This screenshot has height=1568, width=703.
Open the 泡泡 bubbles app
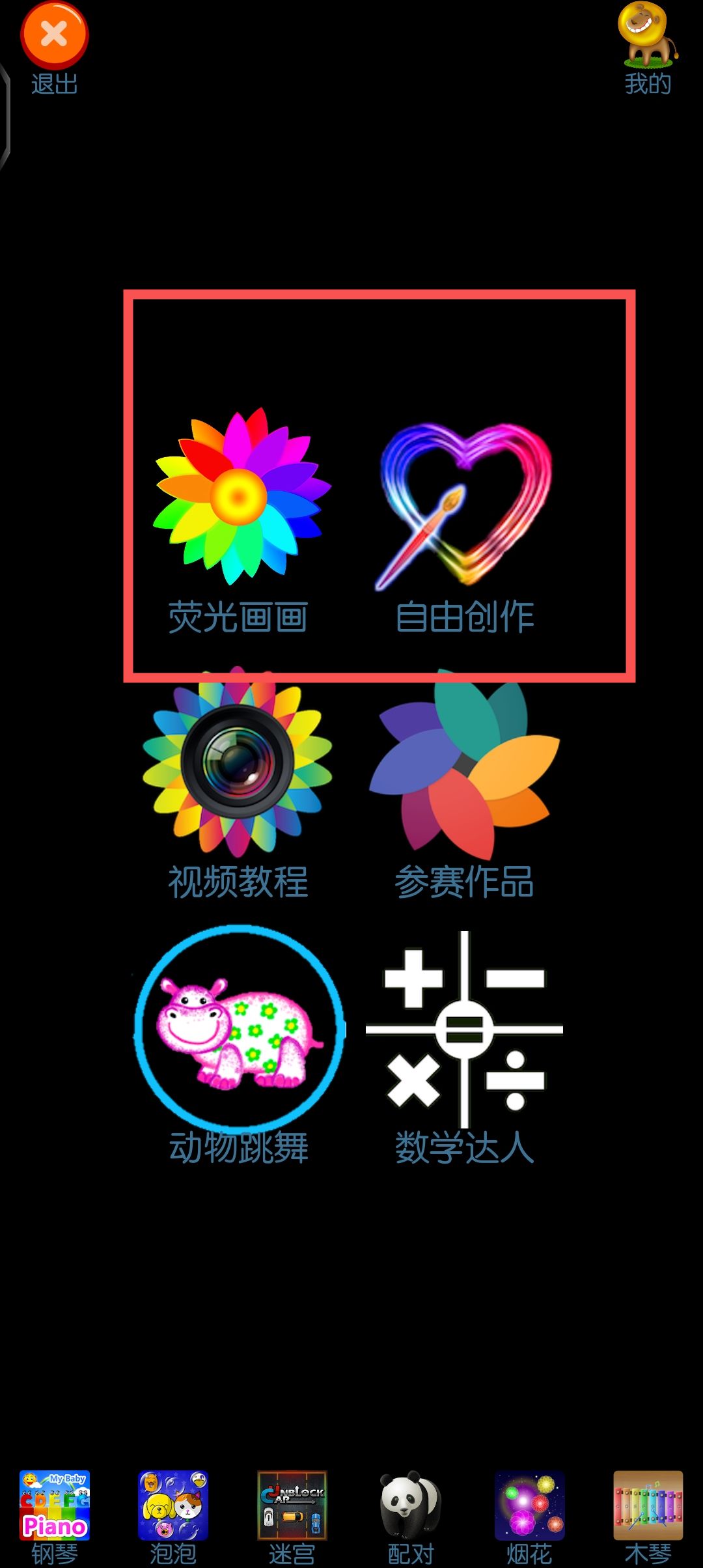[173, 1505]
